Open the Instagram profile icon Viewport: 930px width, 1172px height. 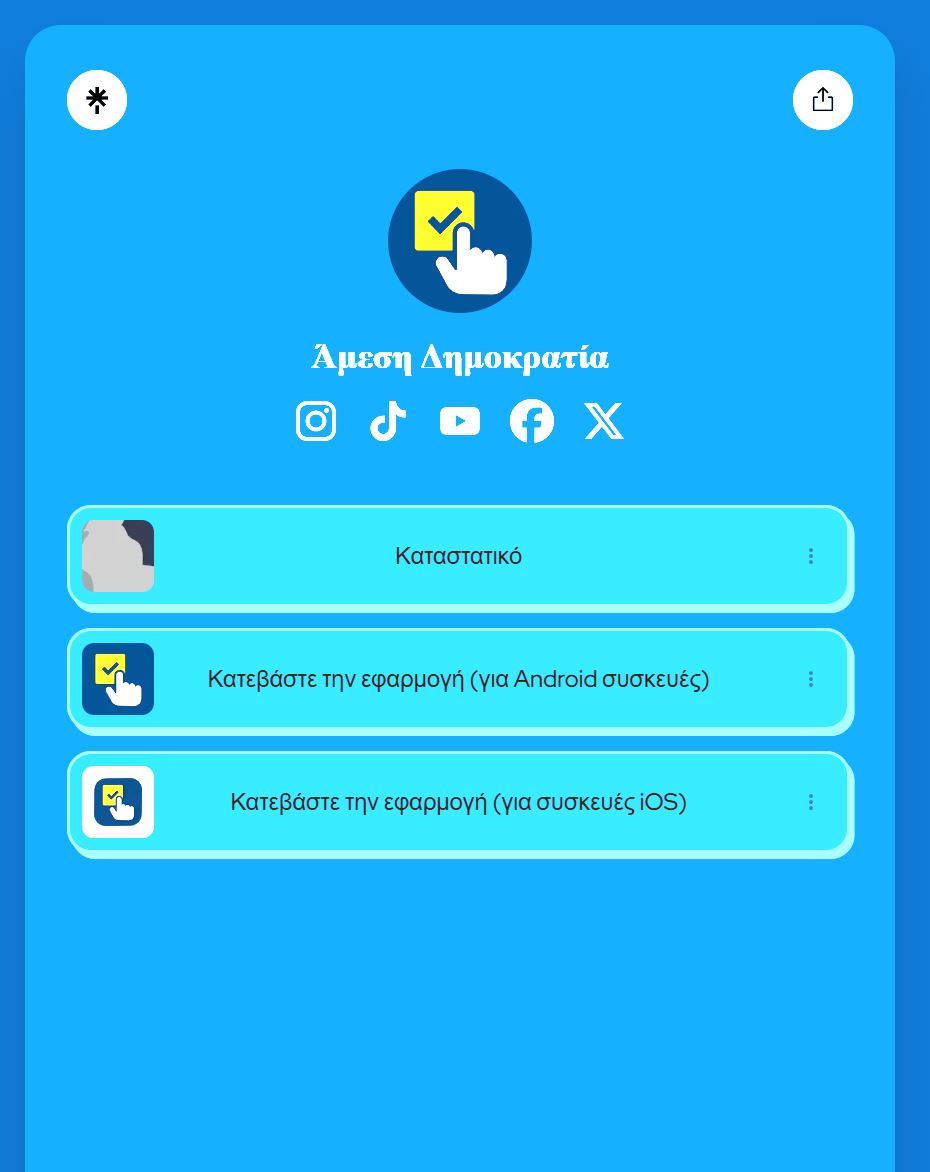coord(316,421)
